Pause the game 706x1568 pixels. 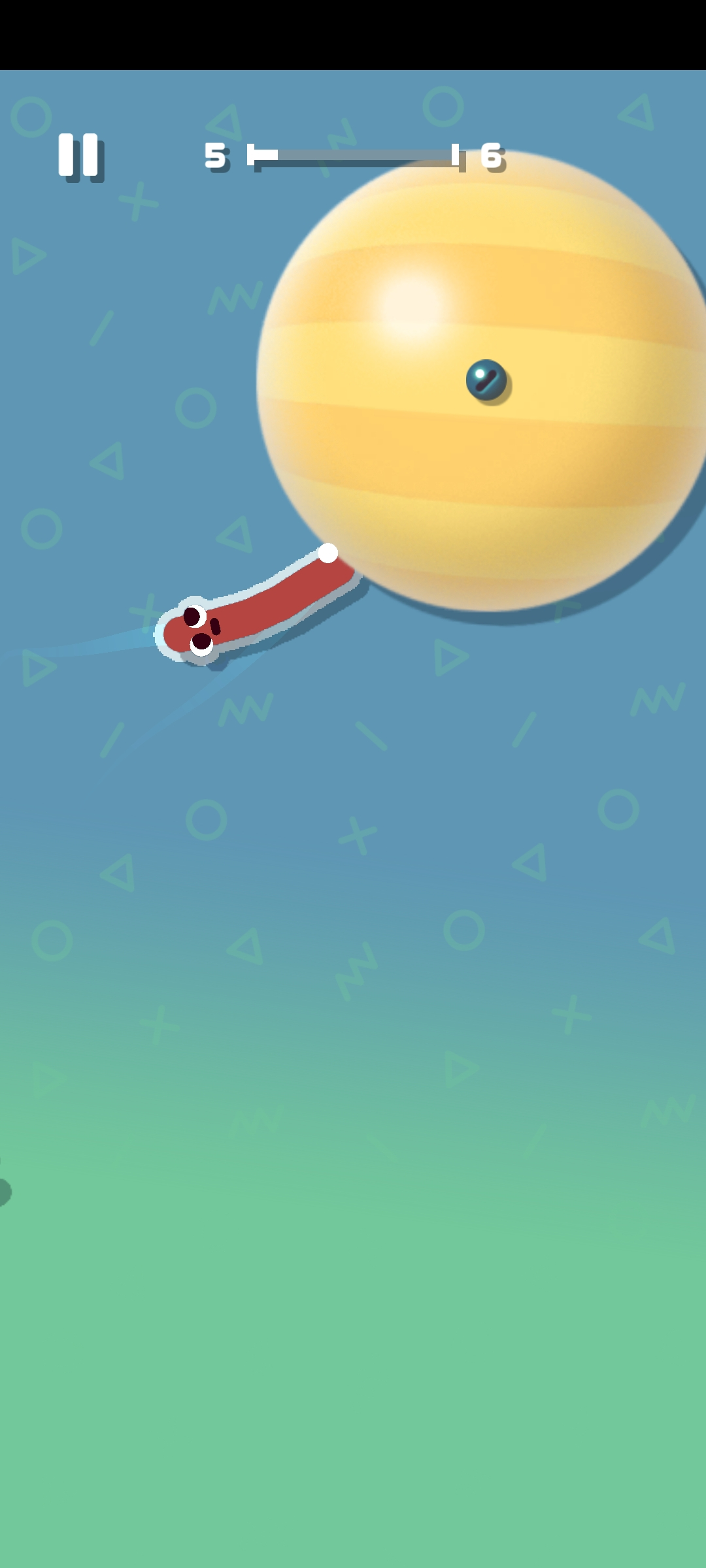tap(78, 155)
